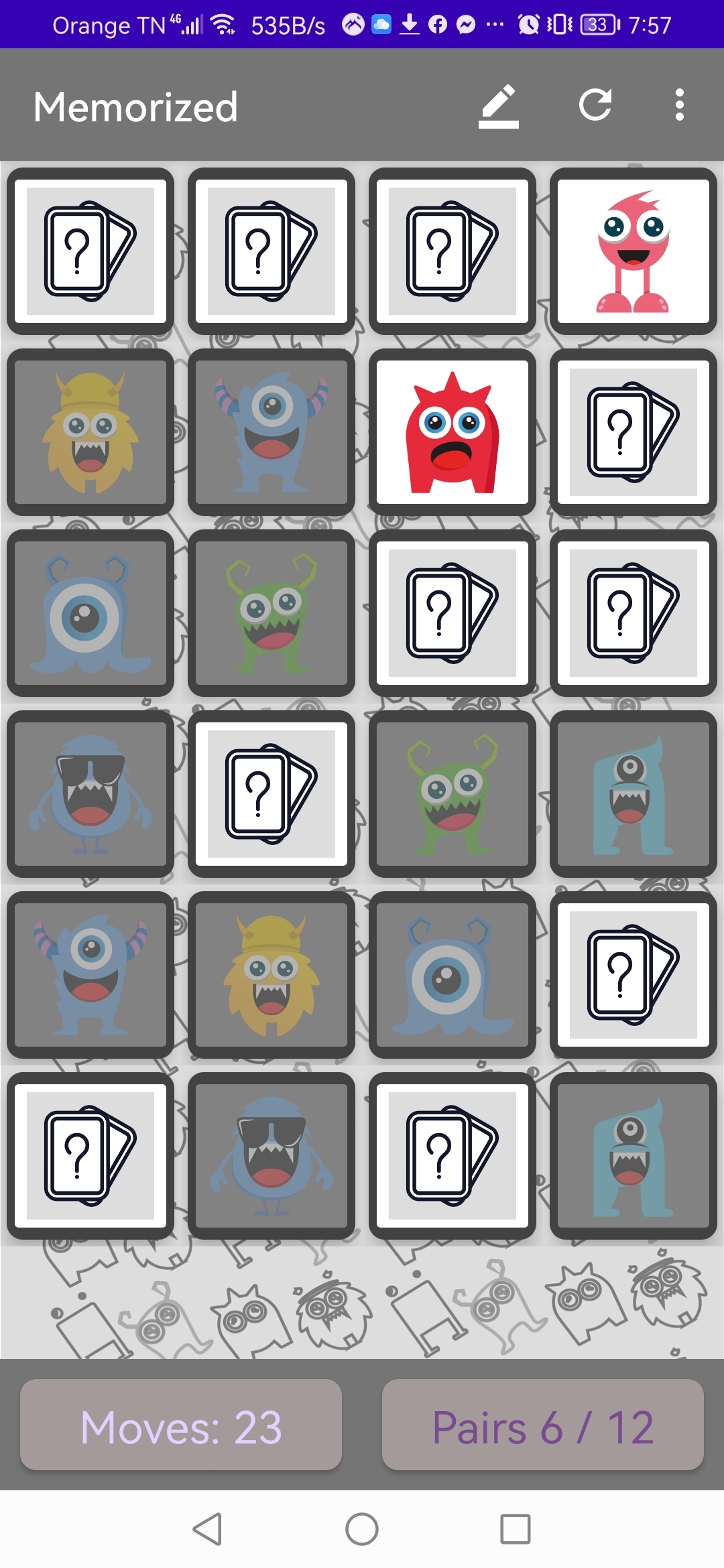
Task: Tap the system home button
Action: point(362,1529)
